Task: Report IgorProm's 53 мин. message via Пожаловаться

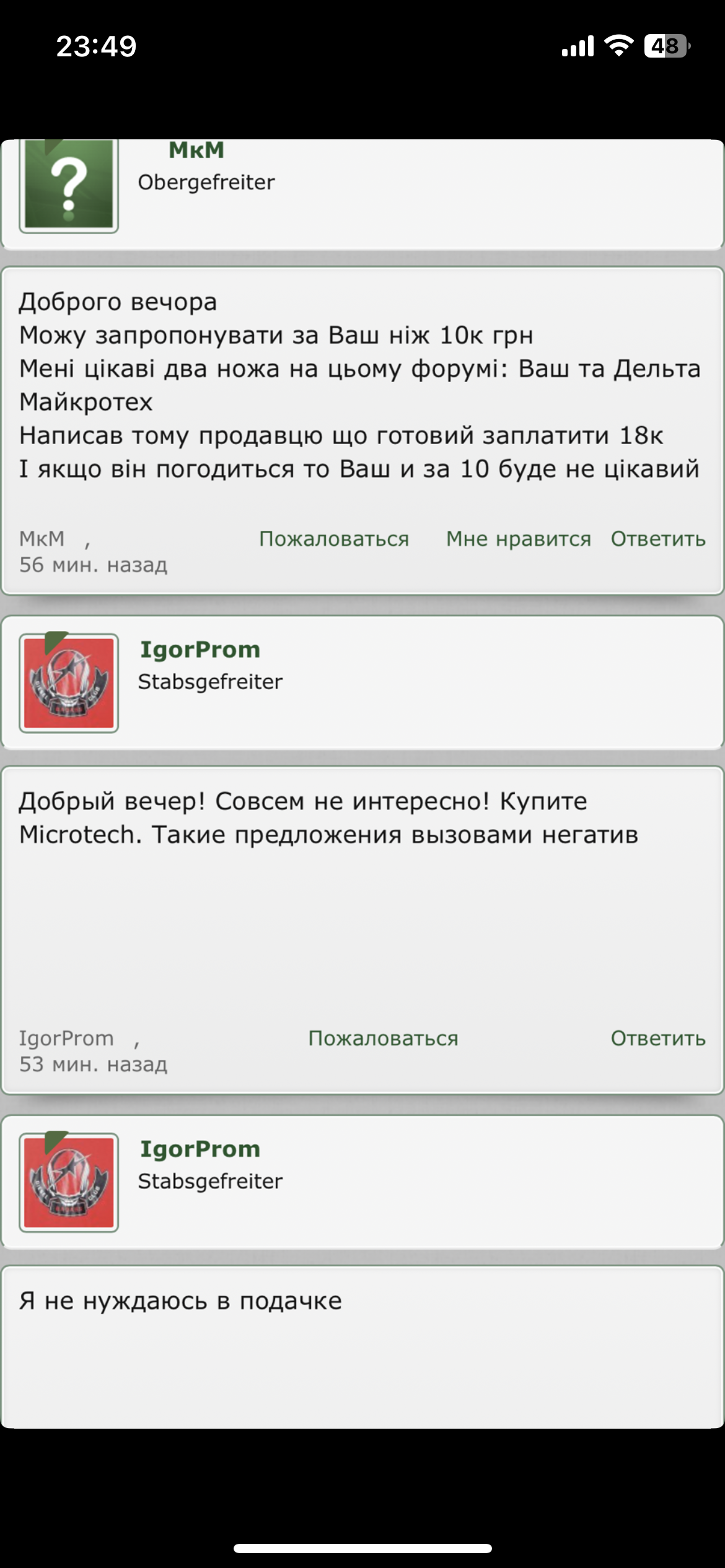Action: pos(384,1038)
